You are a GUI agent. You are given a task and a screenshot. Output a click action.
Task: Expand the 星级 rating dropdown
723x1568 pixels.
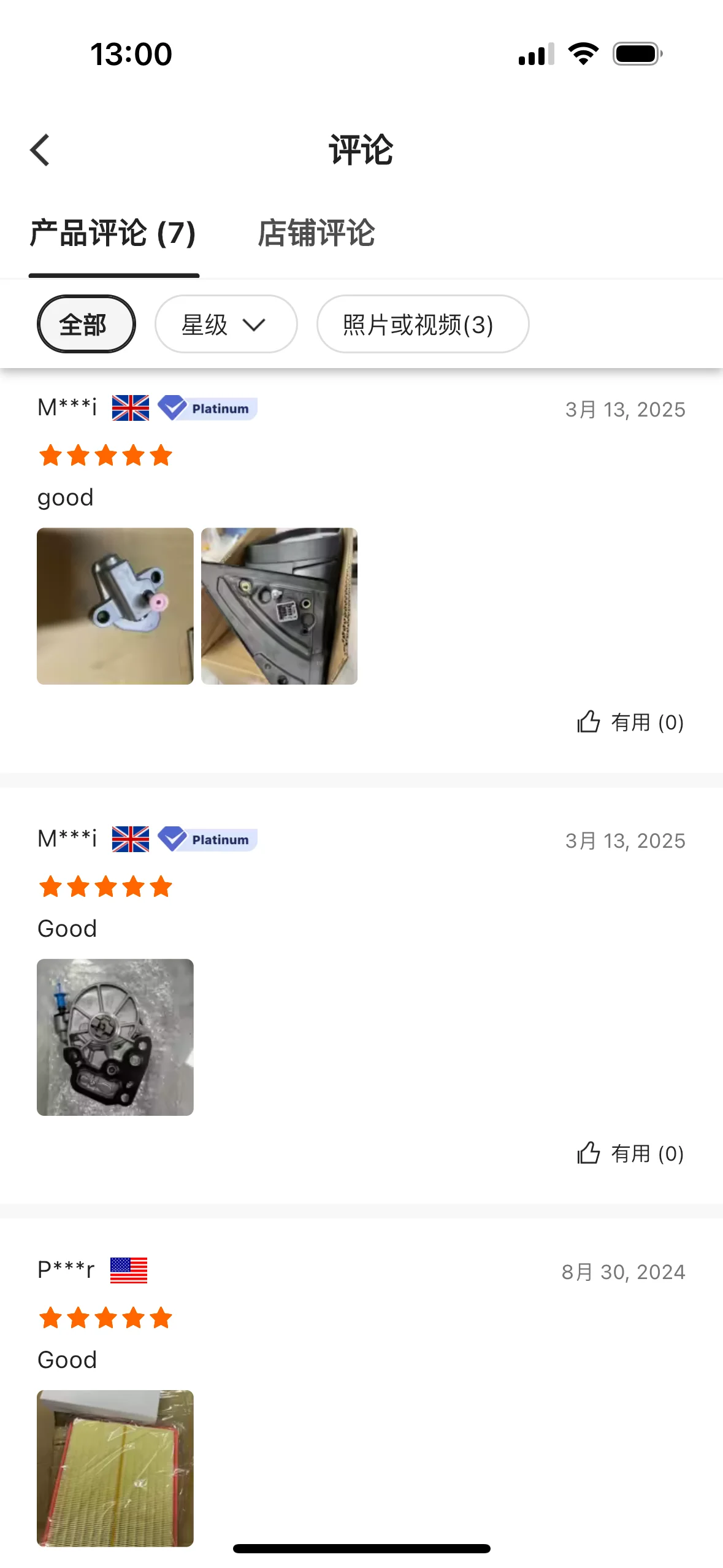tap(226, 324)
